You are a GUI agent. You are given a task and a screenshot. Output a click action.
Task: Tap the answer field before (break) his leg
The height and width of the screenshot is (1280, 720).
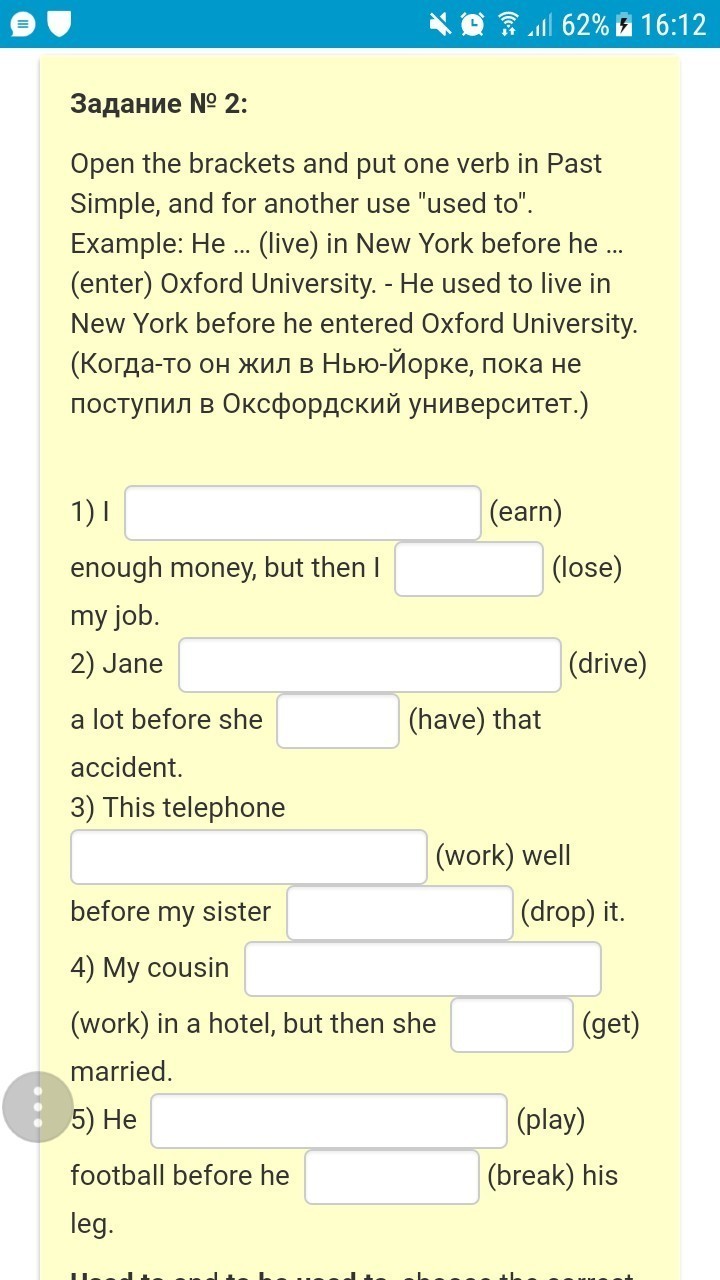[392, 1177]
